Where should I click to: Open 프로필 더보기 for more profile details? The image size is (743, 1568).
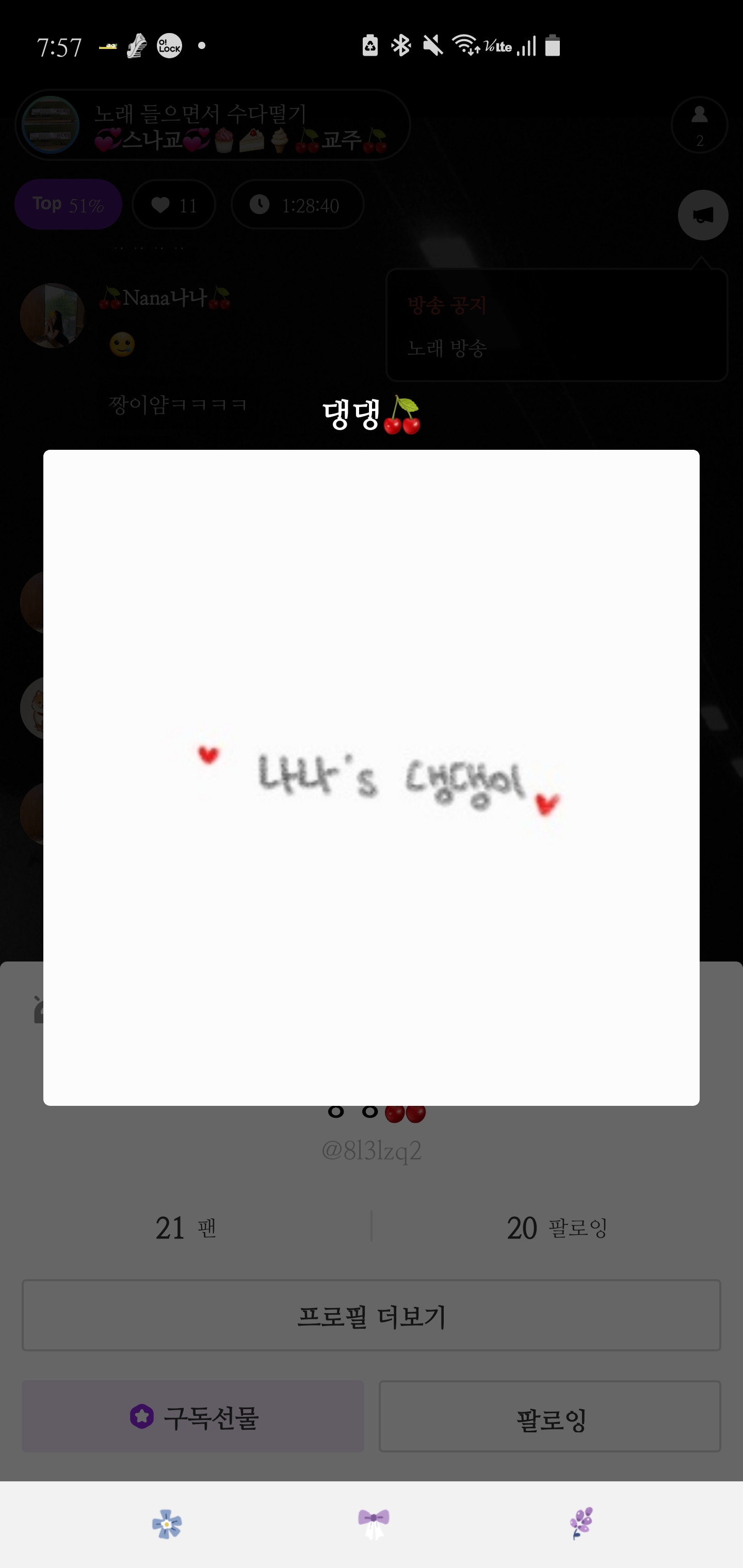(x=371, y=1315)
